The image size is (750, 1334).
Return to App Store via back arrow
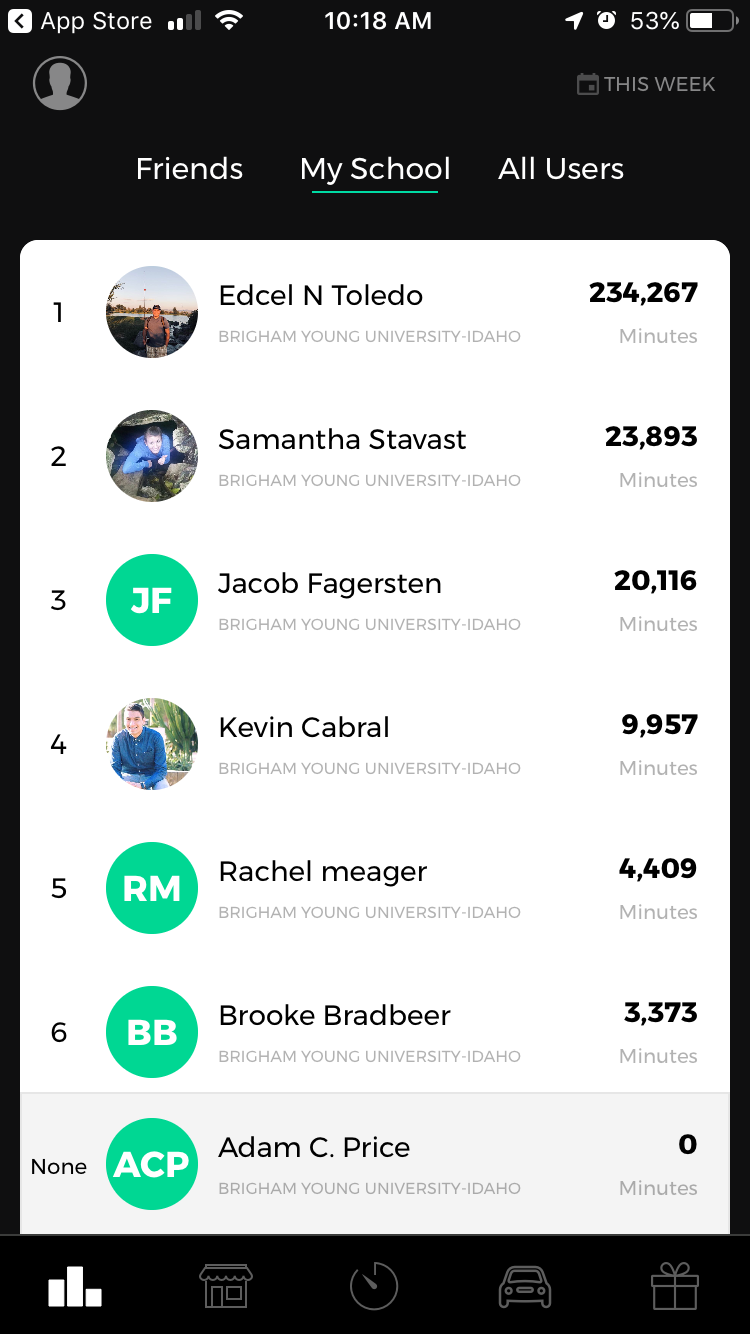pyautogui.click(x=80, y=21)
